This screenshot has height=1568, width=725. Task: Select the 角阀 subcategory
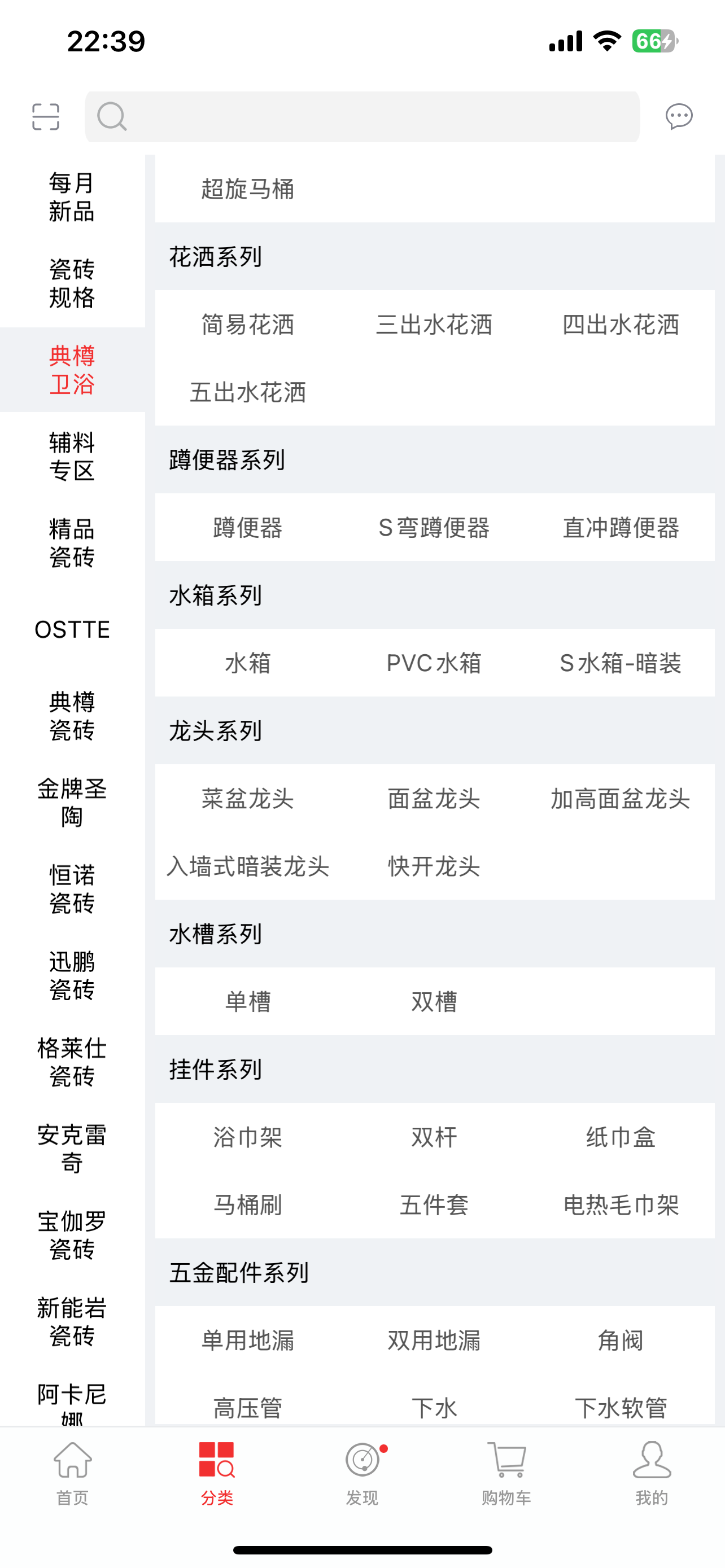pyautogui.click(x=621, y=1340)
